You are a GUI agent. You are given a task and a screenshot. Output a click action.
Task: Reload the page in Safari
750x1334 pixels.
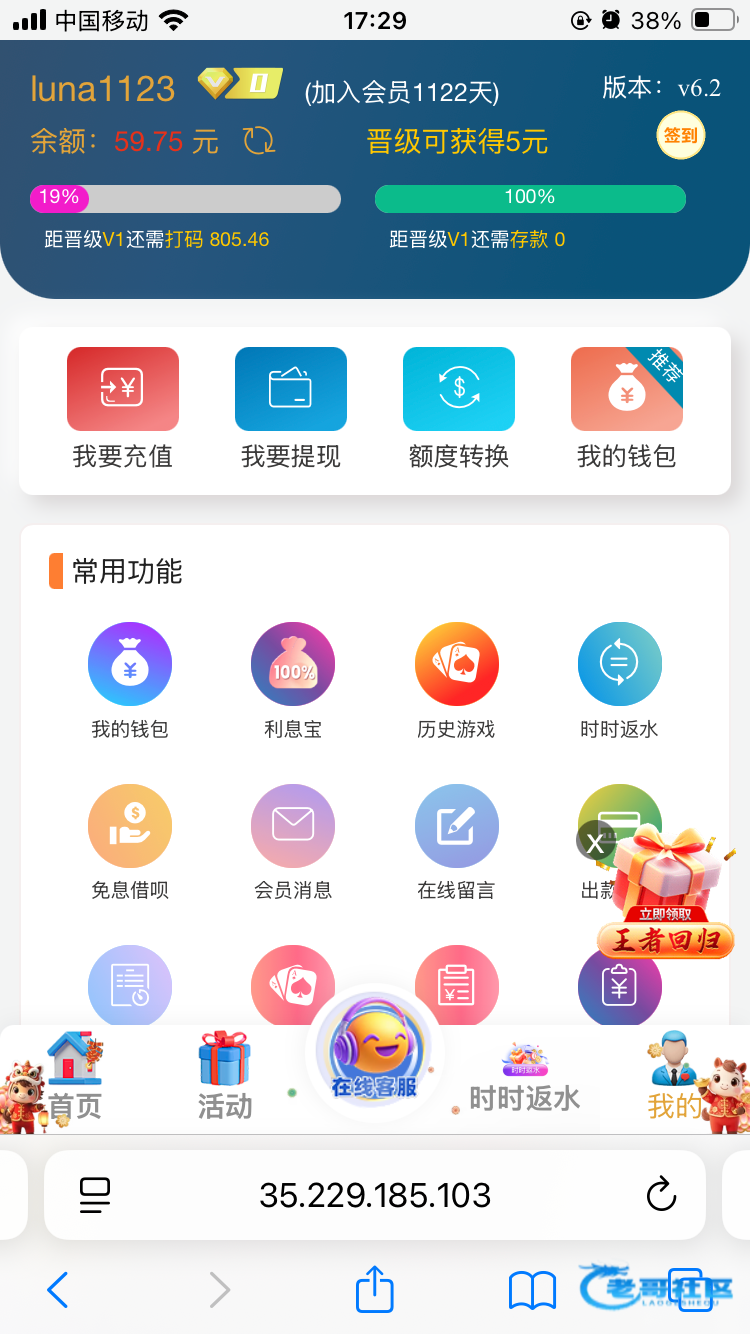coord(661,1194)
